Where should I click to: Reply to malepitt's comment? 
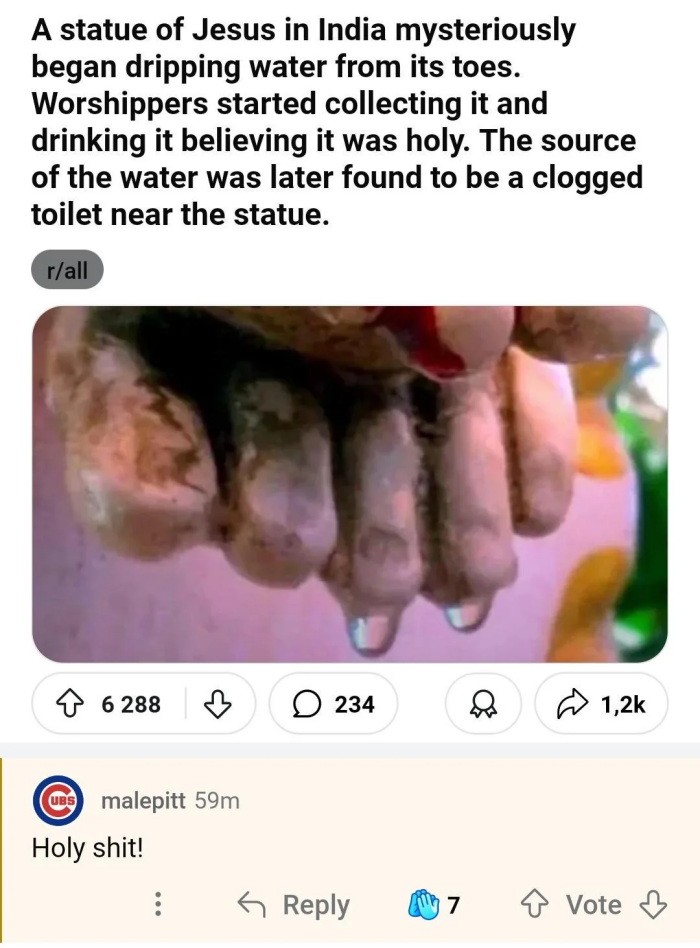pyautogui.click(x=294, y=905)
